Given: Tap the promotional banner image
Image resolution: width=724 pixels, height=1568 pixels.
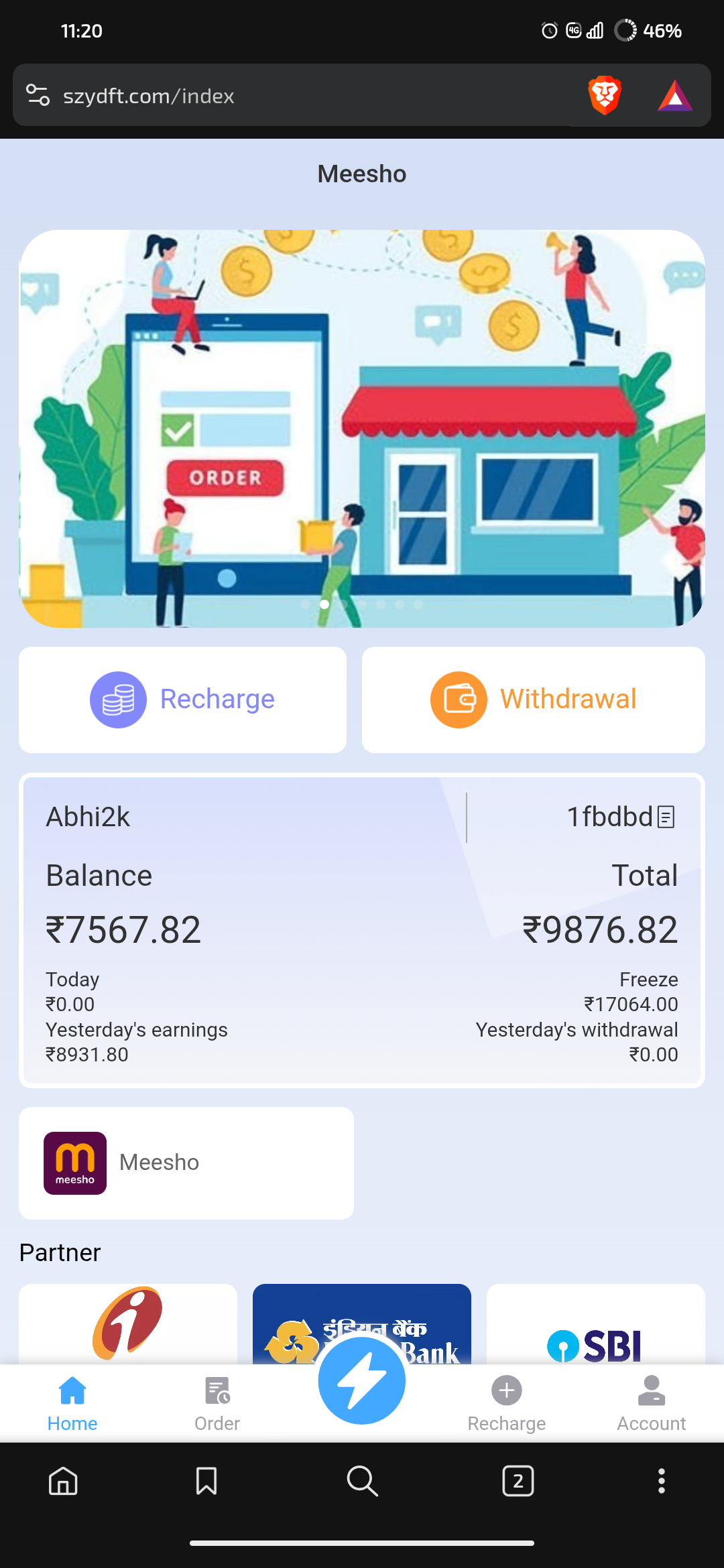Looking at the screenshot, I should click(362, 429).
